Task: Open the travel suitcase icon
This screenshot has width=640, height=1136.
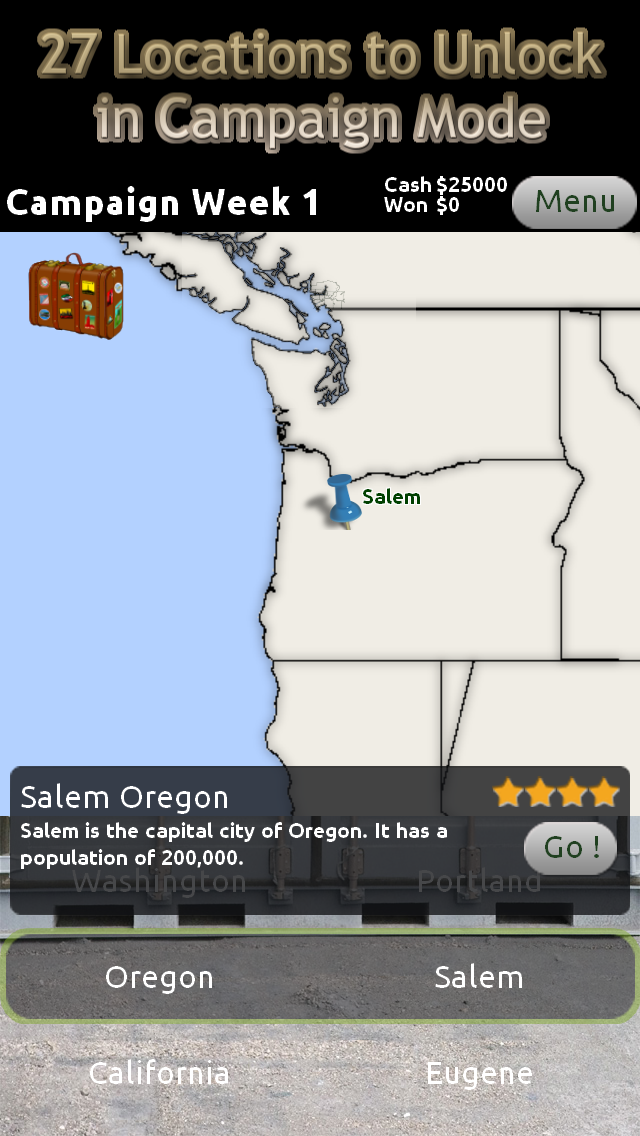Action: [76, 294]
